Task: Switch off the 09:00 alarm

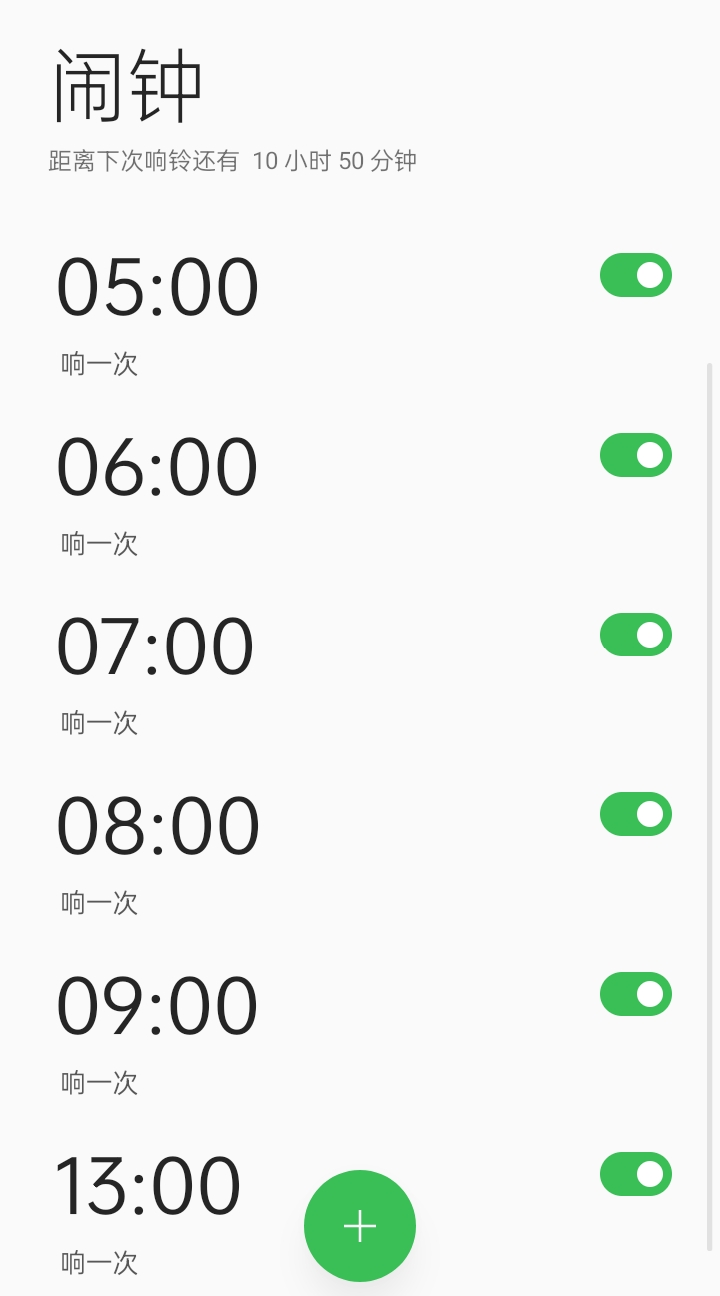Action: pos(636,994)
